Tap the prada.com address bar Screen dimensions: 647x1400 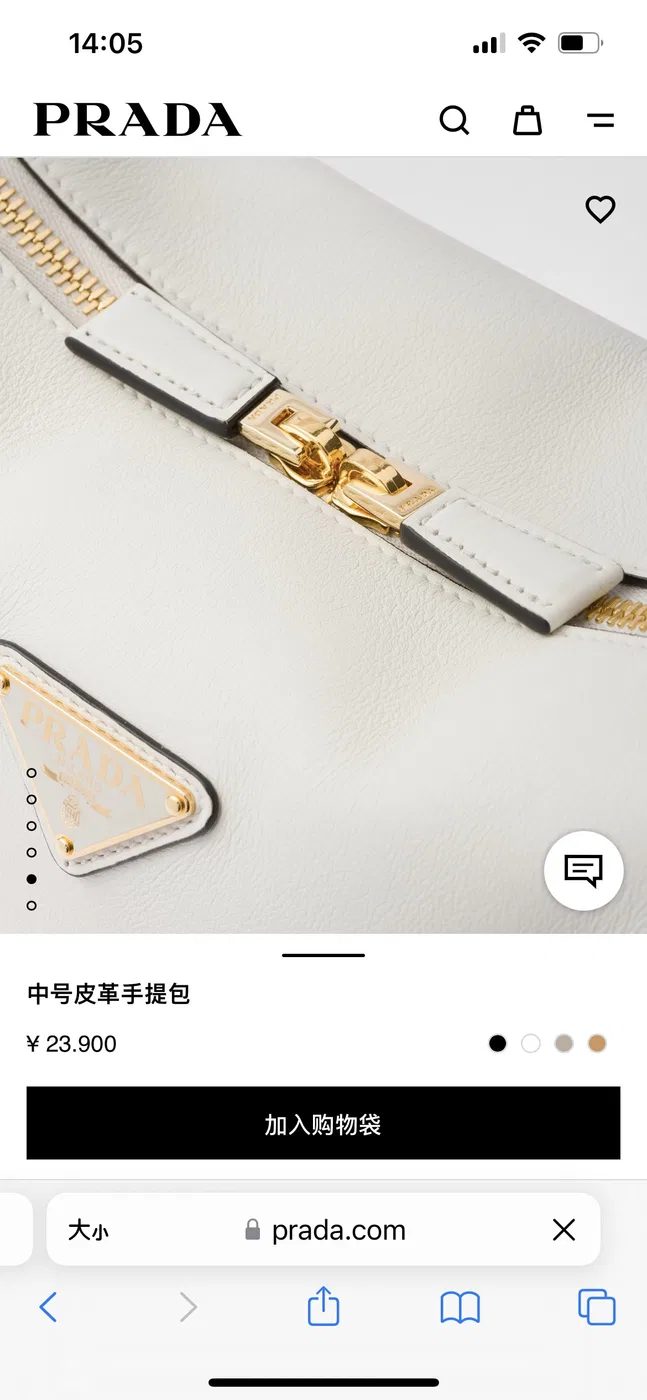323,1230
